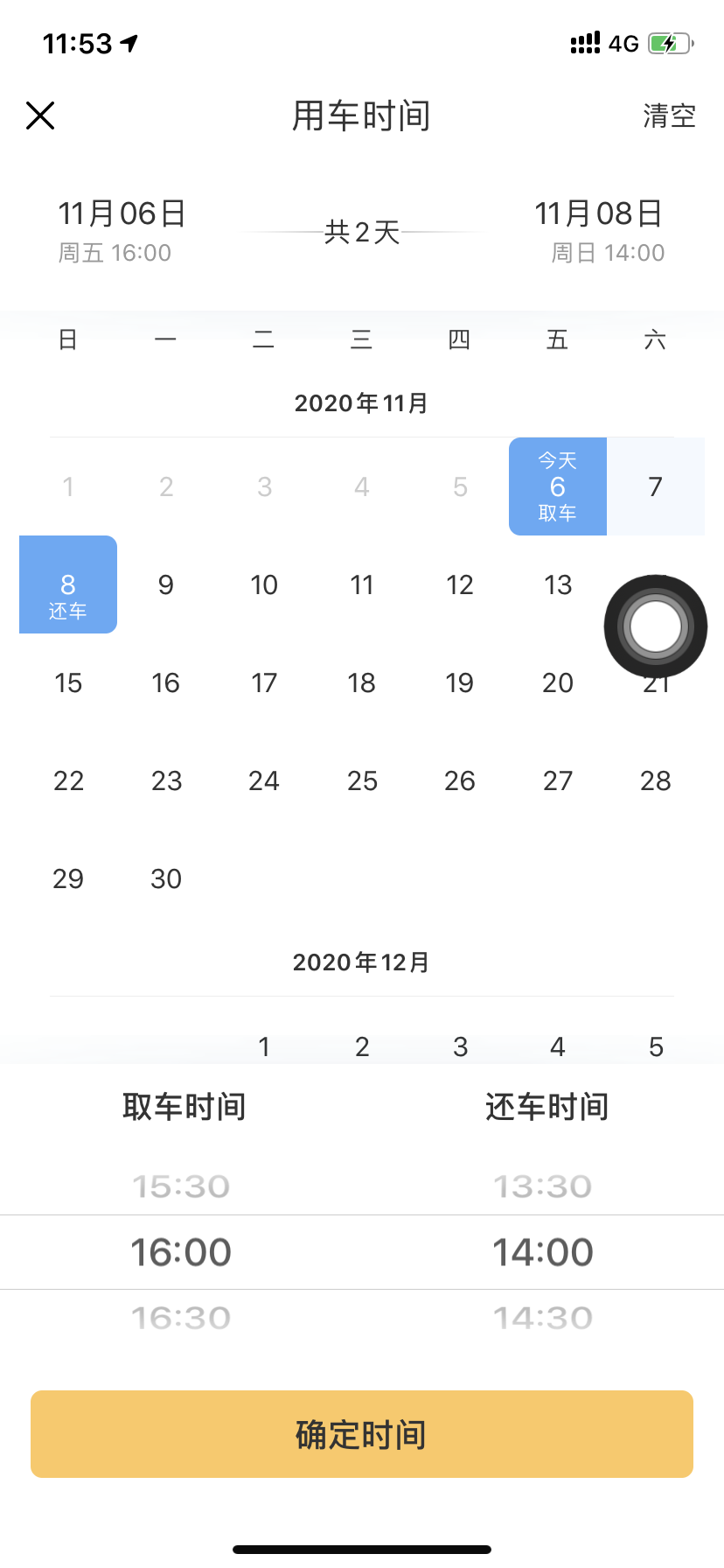724x1568 pixels.
Task: Choose 16:30 as pickup time
Action: tap(181, 1318)
